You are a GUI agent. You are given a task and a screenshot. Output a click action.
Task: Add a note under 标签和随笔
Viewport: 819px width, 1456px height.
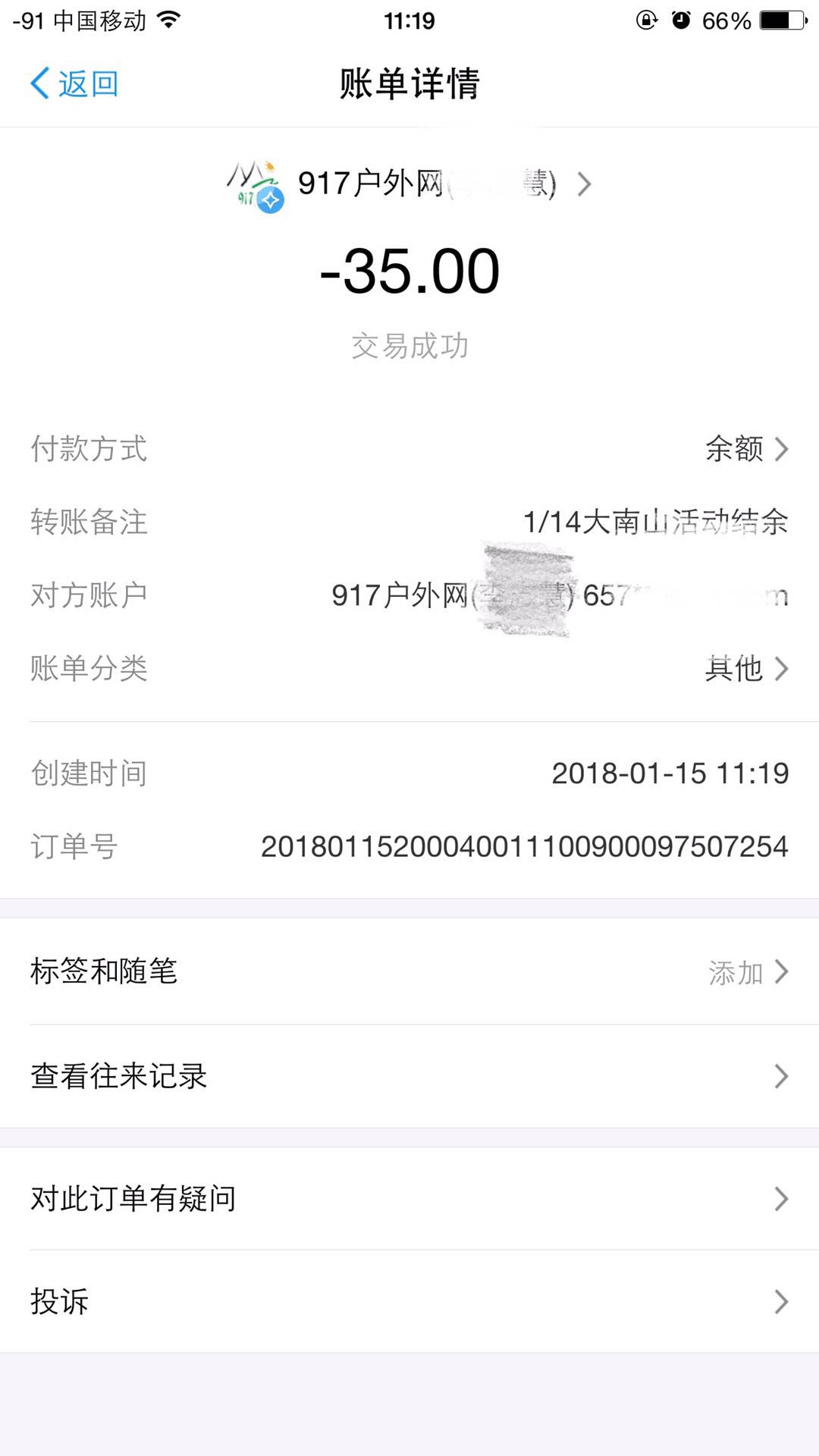point(409,971)
